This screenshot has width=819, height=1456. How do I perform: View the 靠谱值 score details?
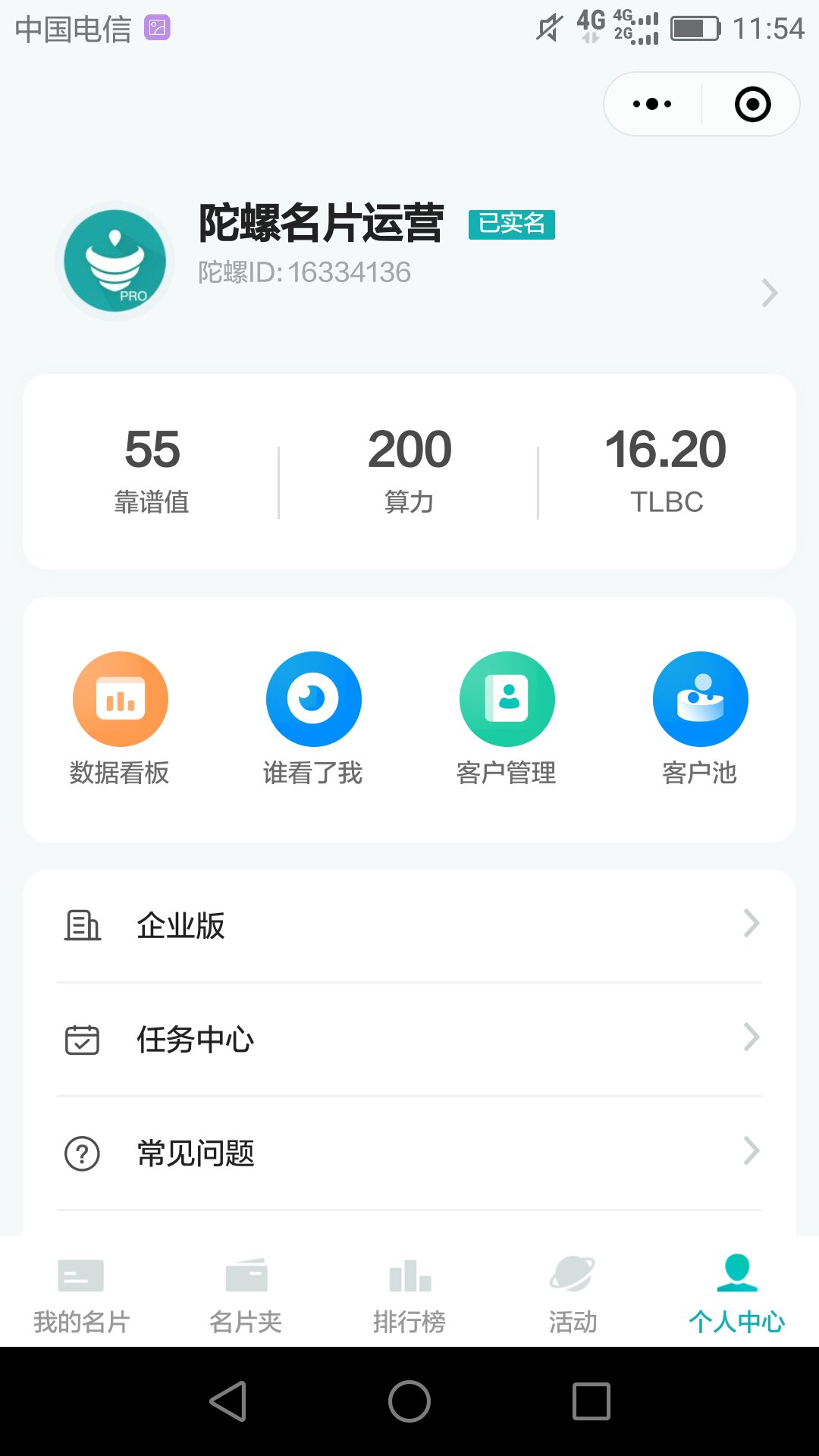152,470
